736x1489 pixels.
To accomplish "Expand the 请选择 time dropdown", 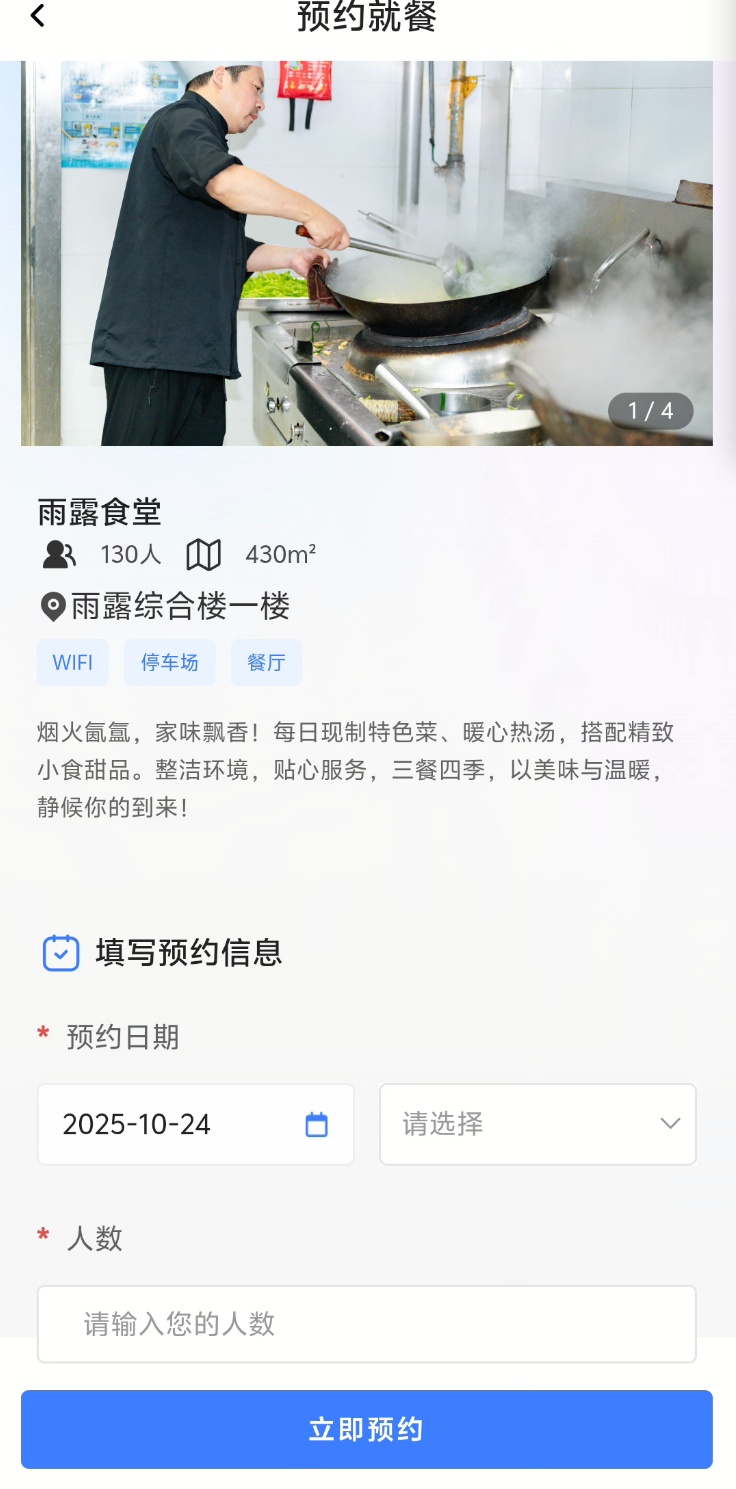I will [x=538, y=1124].
